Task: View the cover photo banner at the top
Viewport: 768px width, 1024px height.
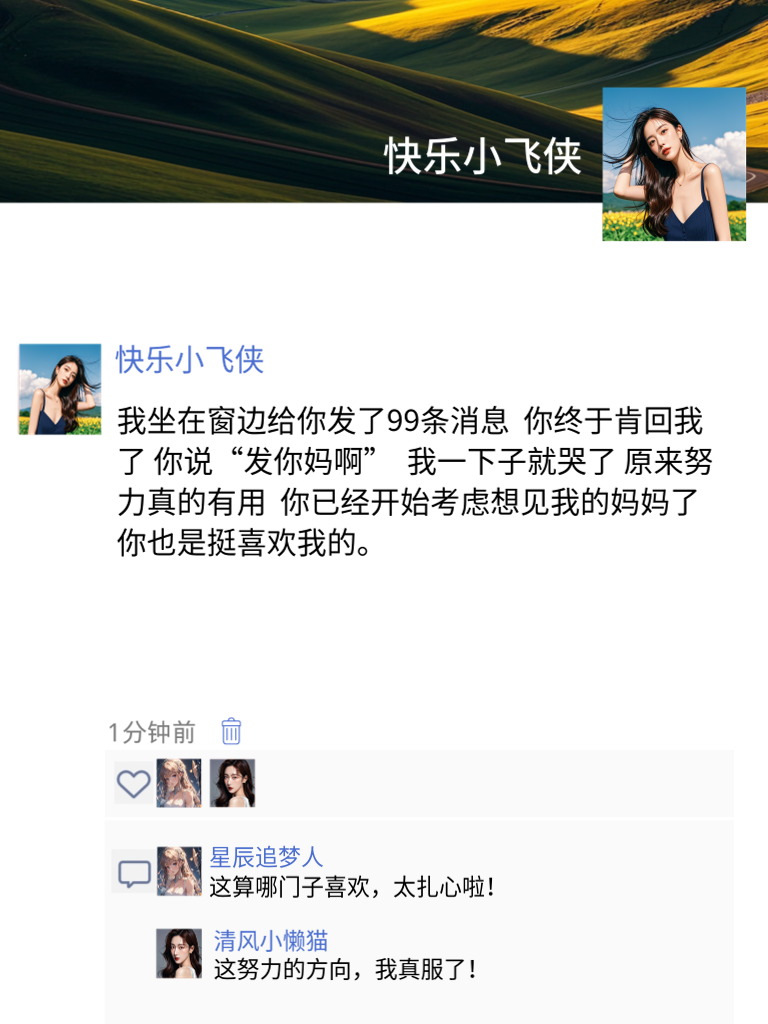Action: (300, 100)
